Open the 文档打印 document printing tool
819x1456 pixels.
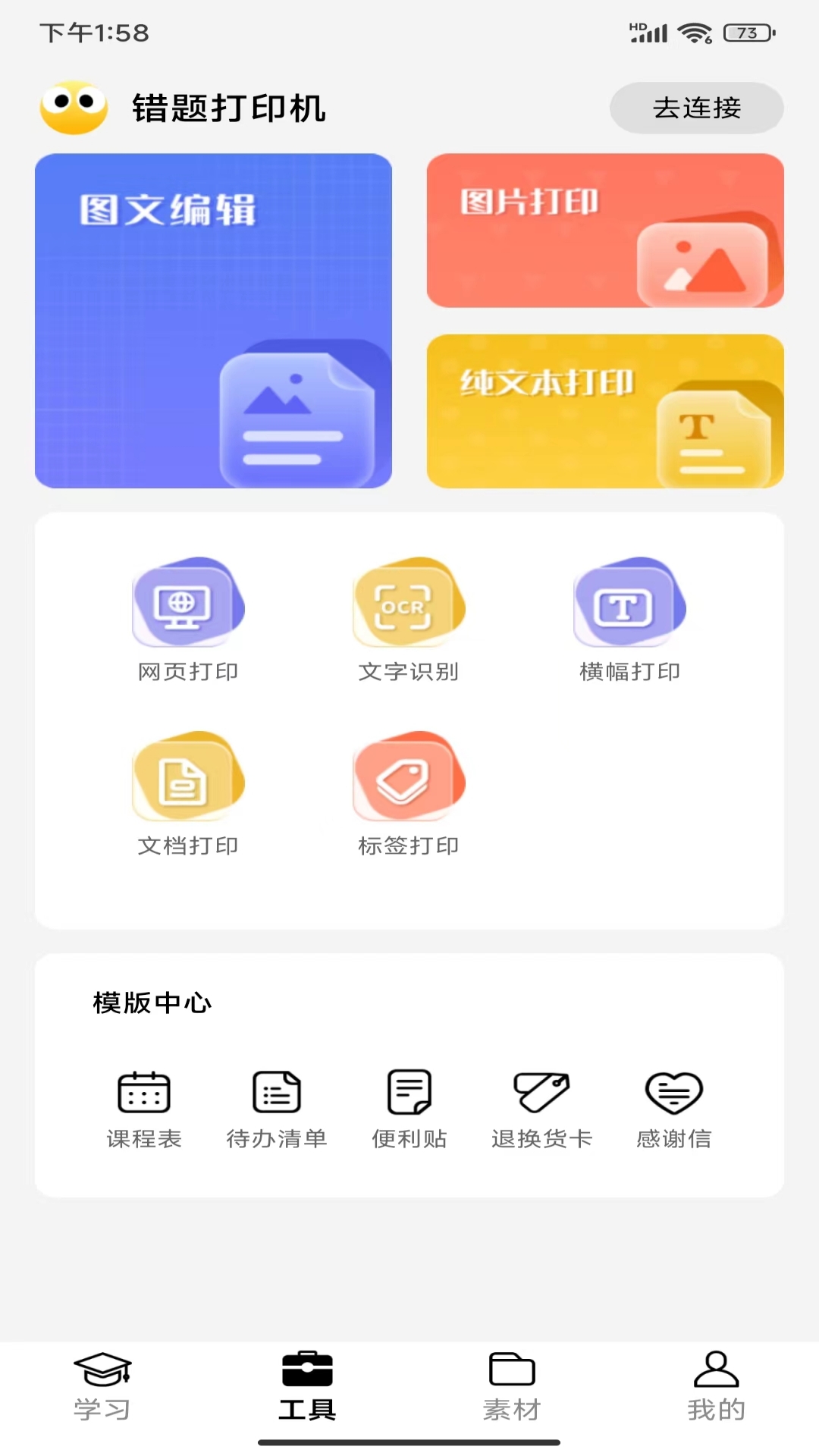[x=188, y=798]
